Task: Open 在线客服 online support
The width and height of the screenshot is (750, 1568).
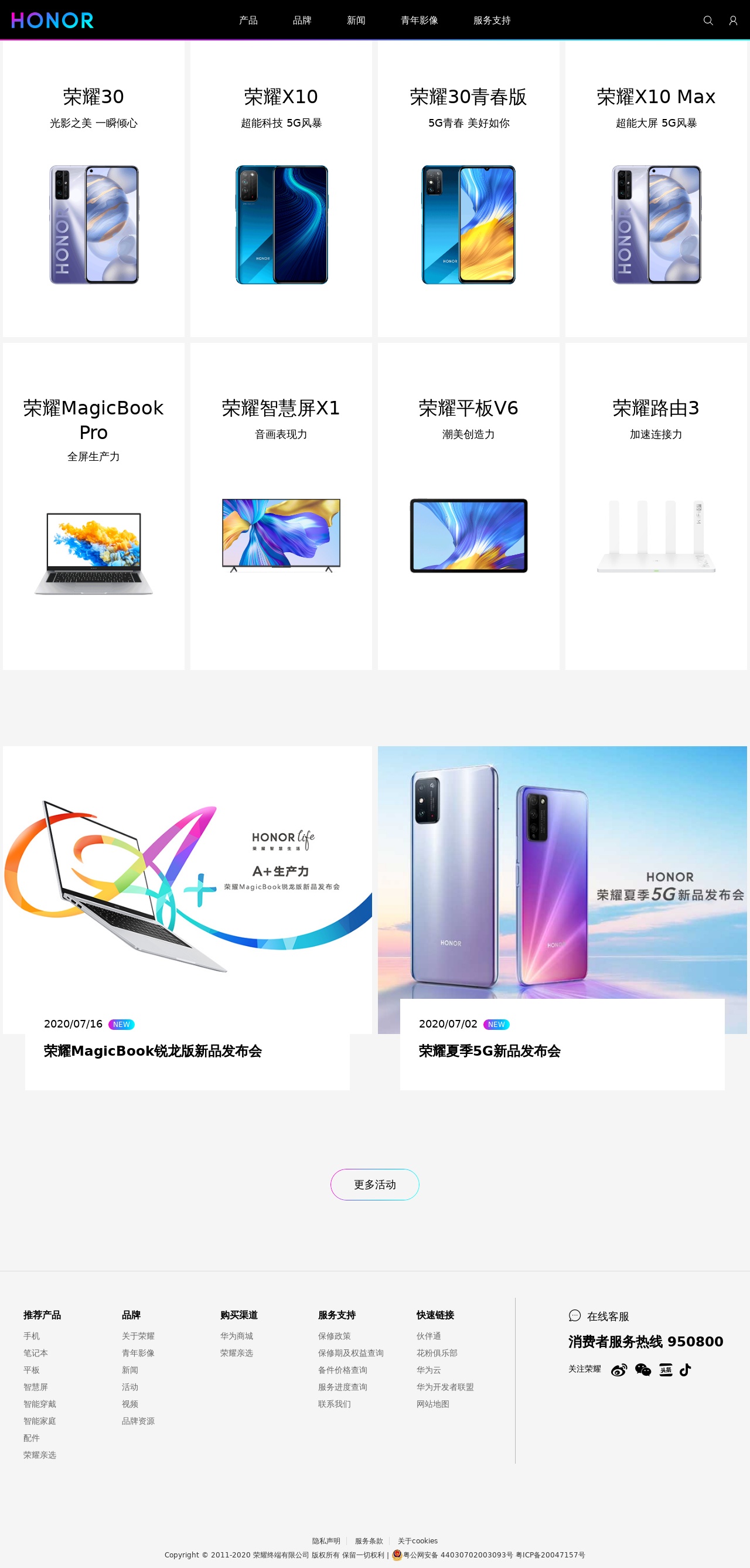Action: (607, 1316)
